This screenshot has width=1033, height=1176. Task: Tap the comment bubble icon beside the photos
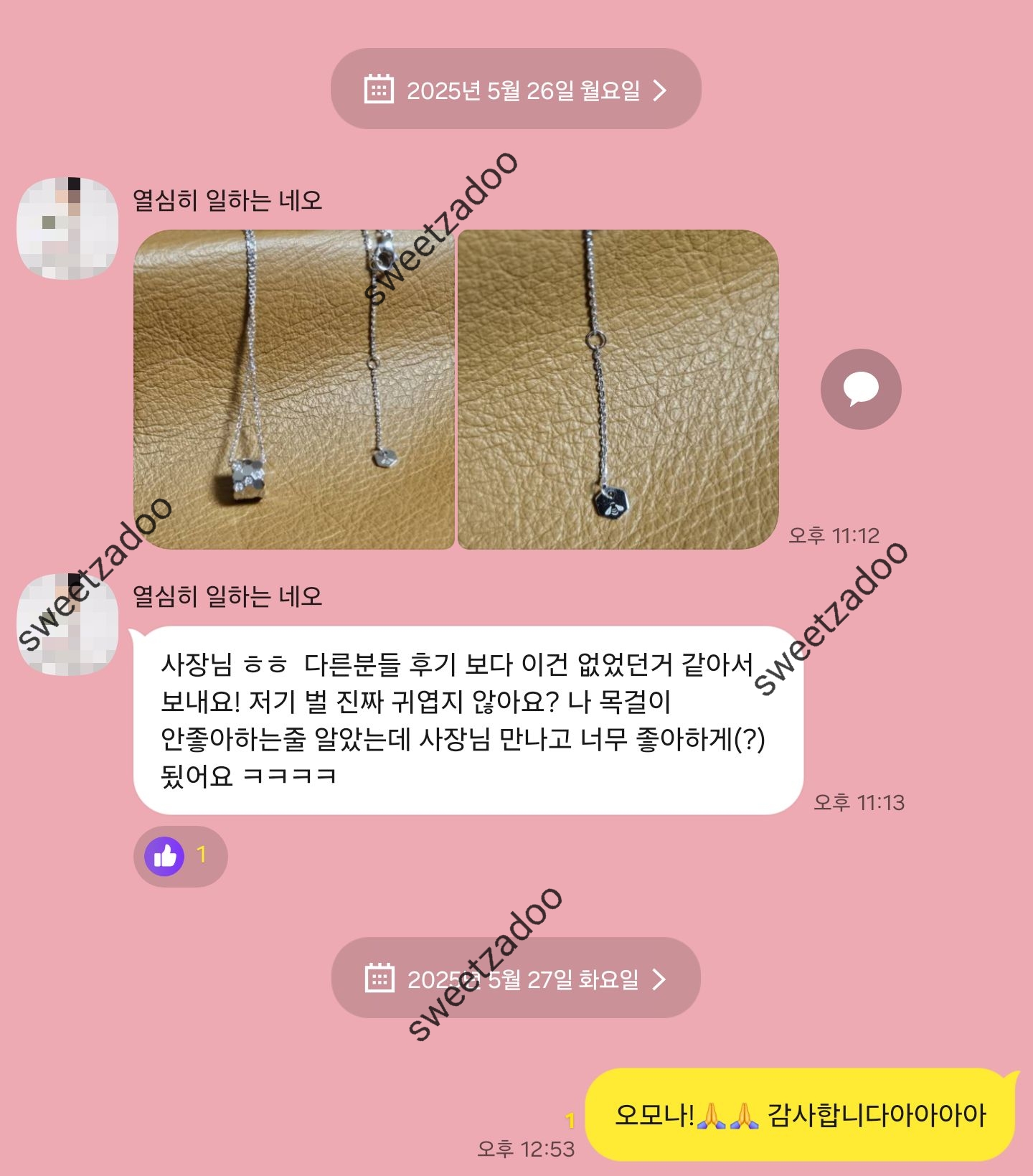[x=860, y=389]
